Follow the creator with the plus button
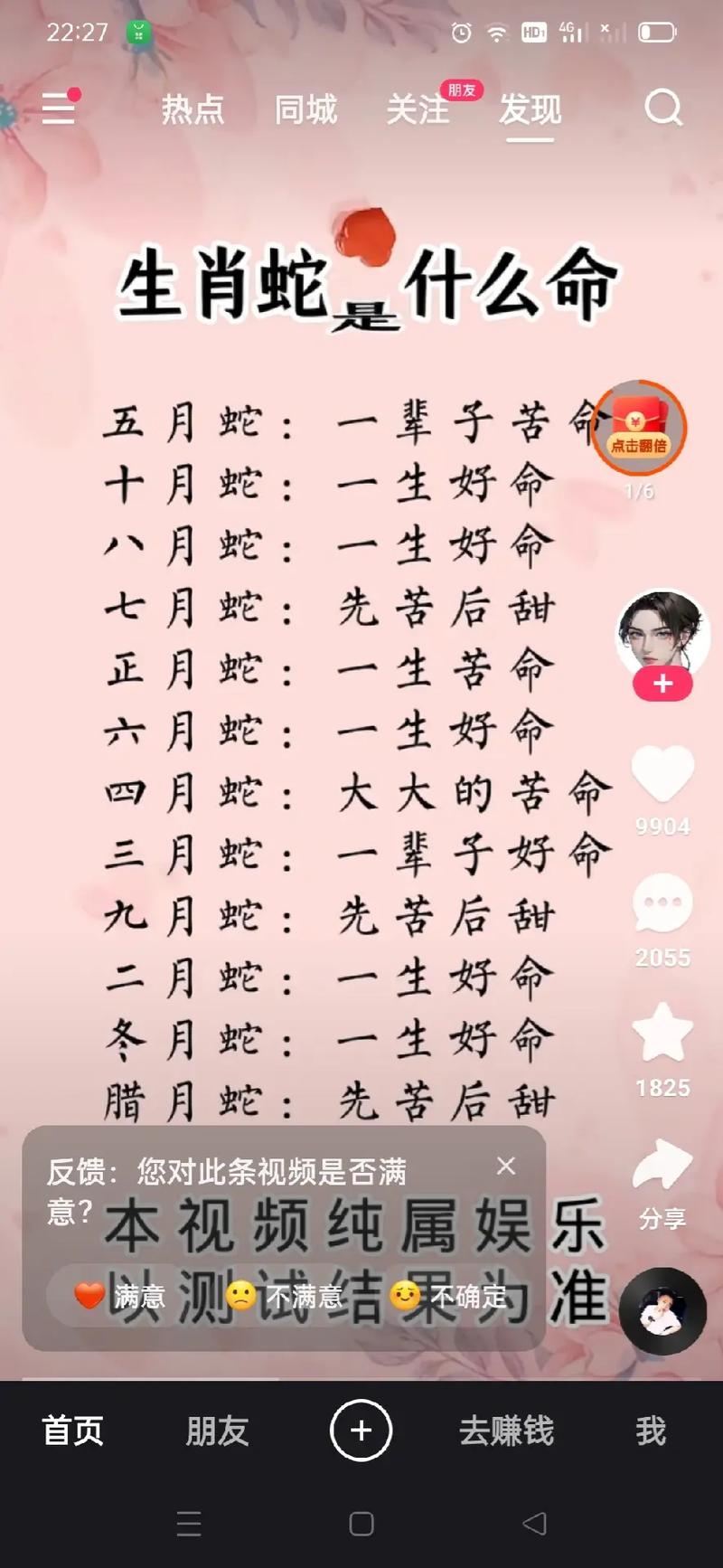 tap(662, 685)
